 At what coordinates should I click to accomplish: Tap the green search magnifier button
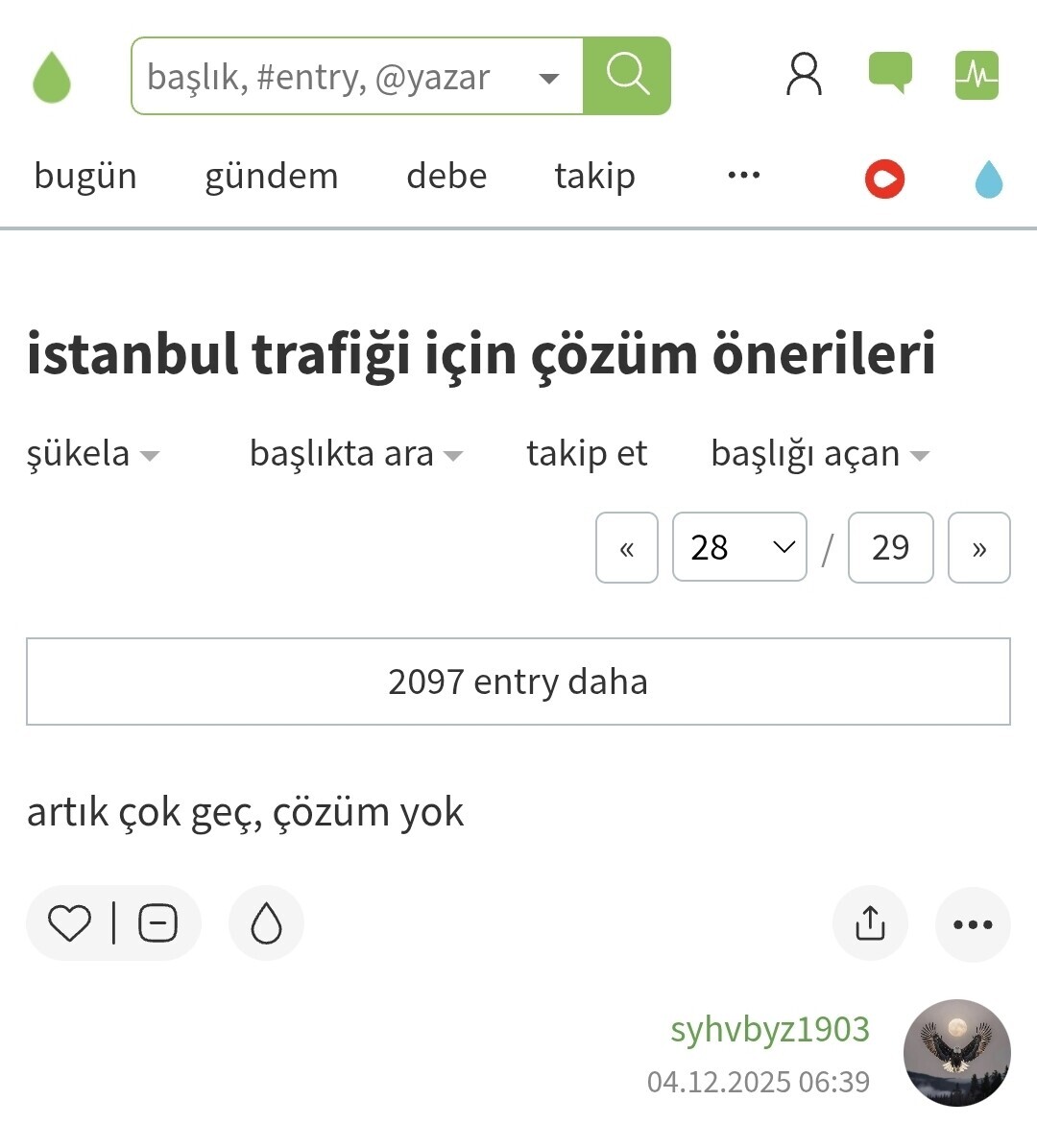pyautogui.click(x=627, y=75)
